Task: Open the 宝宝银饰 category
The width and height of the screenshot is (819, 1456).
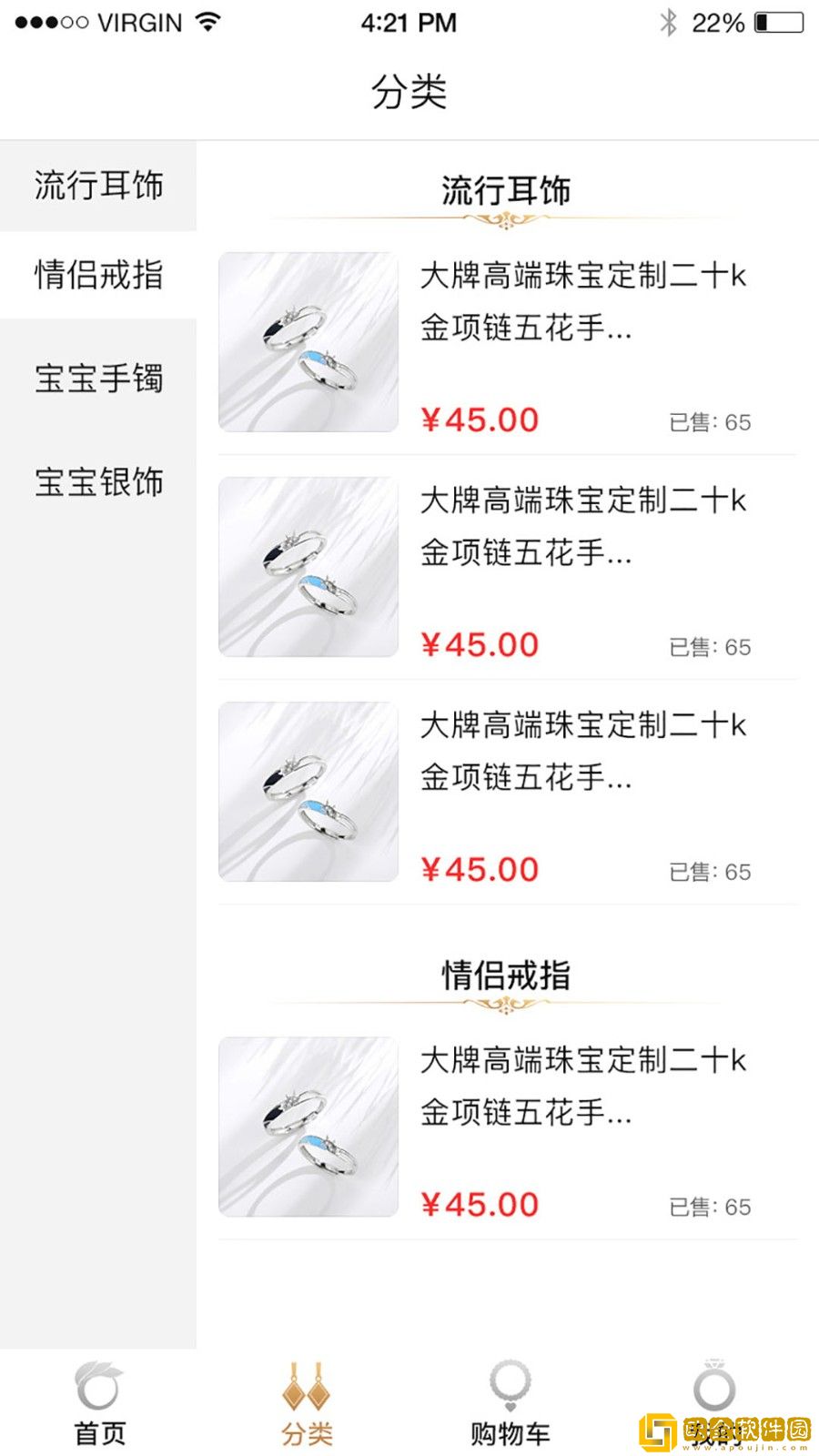Action: [x=98, y=482]
